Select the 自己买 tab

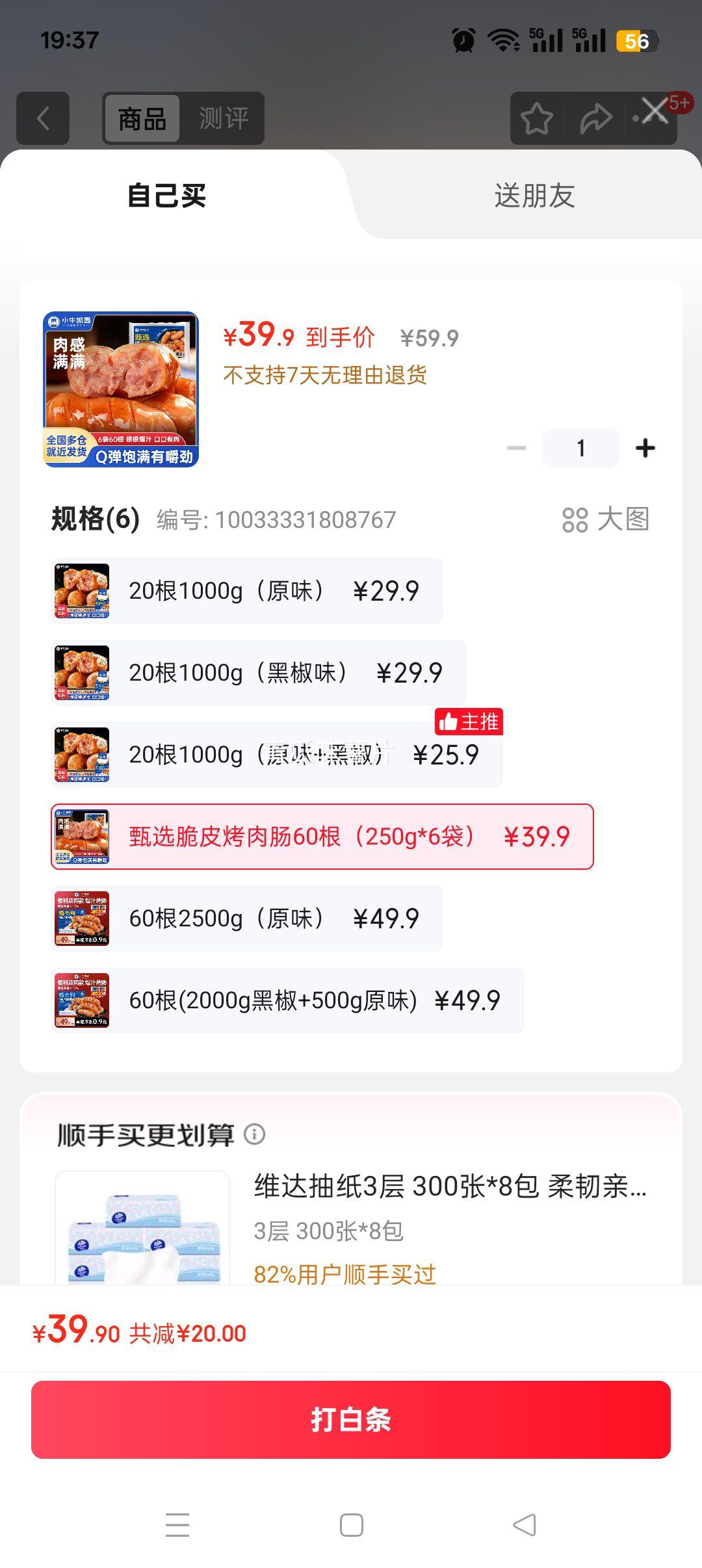coord(167,195)
